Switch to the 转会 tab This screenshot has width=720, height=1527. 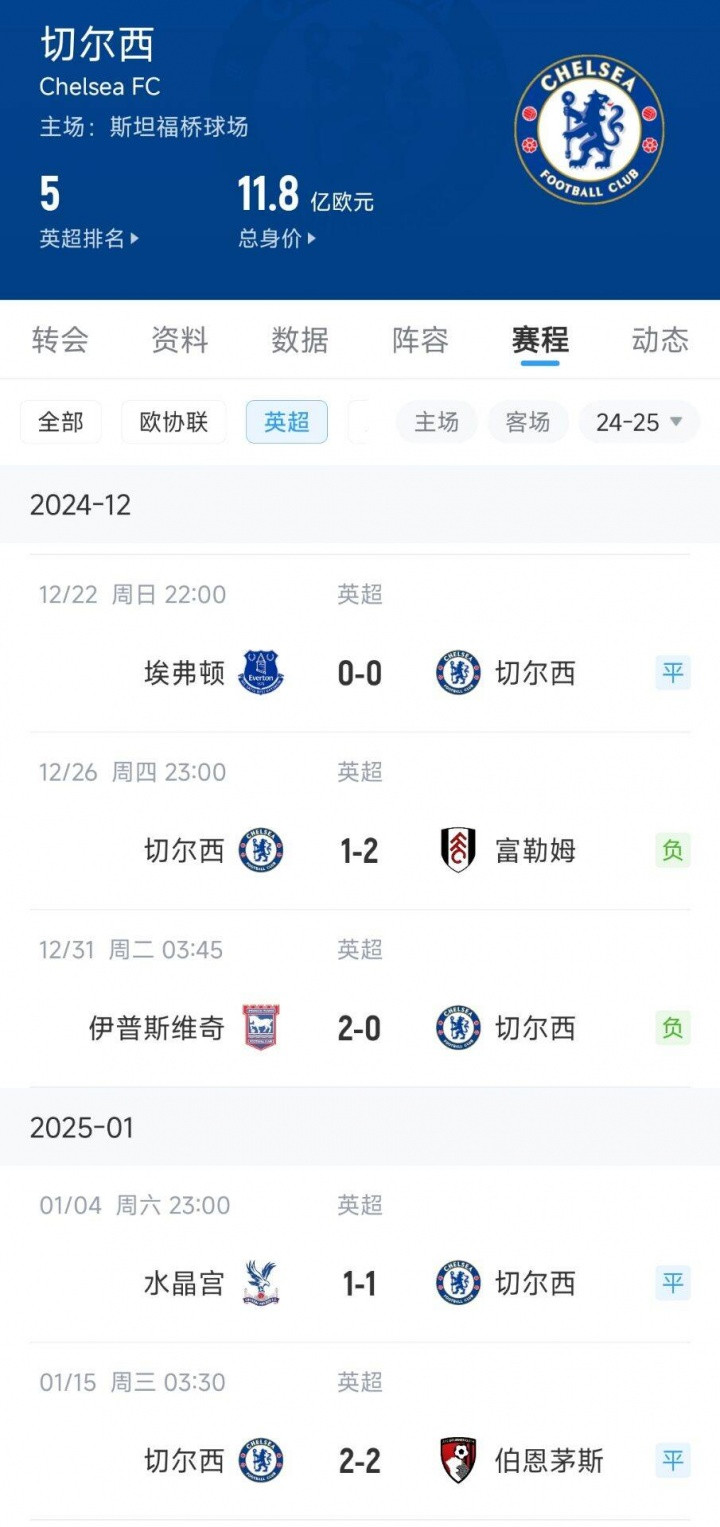[60, 340]
